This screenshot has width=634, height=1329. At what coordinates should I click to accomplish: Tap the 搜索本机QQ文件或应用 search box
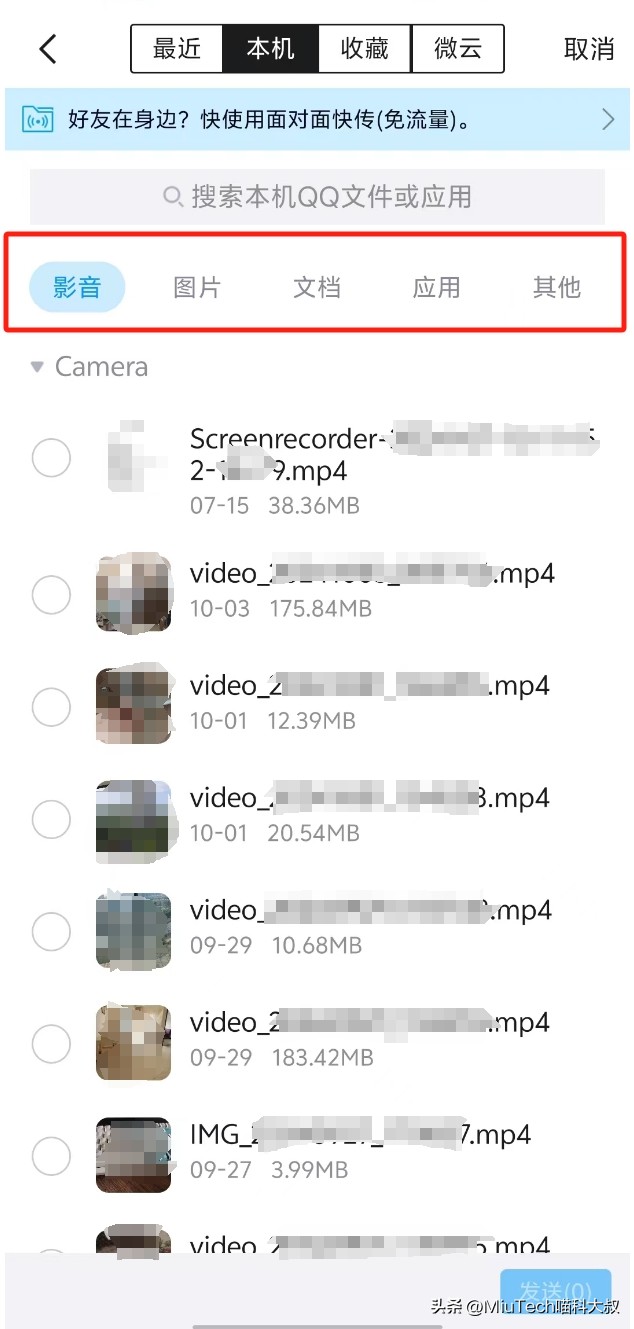point(317,196)
